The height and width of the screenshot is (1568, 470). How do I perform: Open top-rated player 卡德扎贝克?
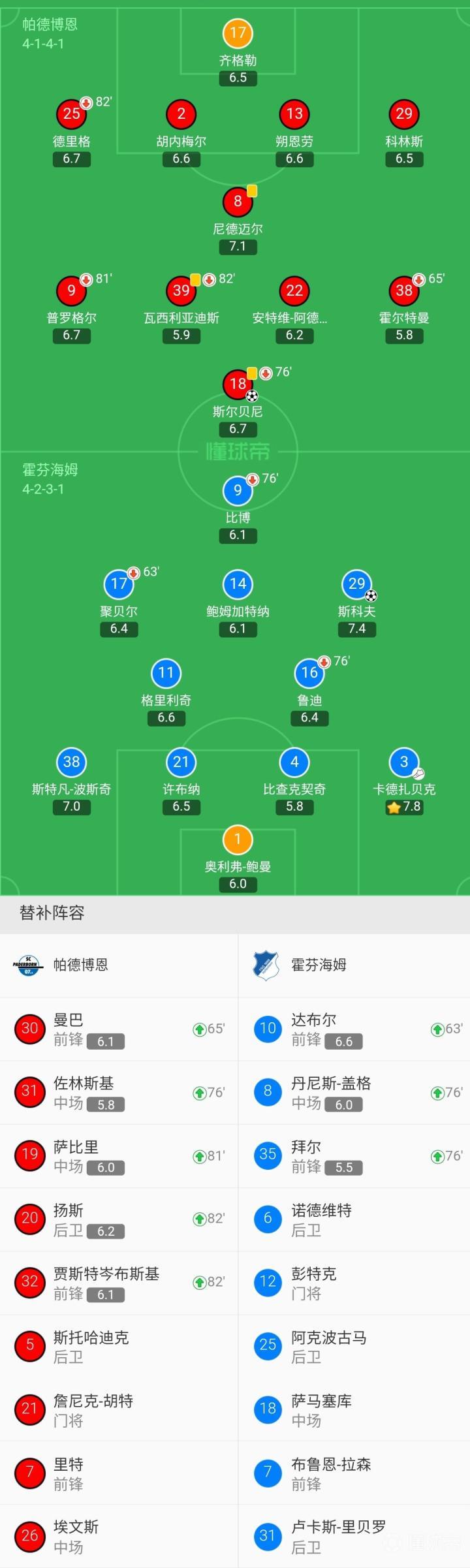(x=404, y=762)
